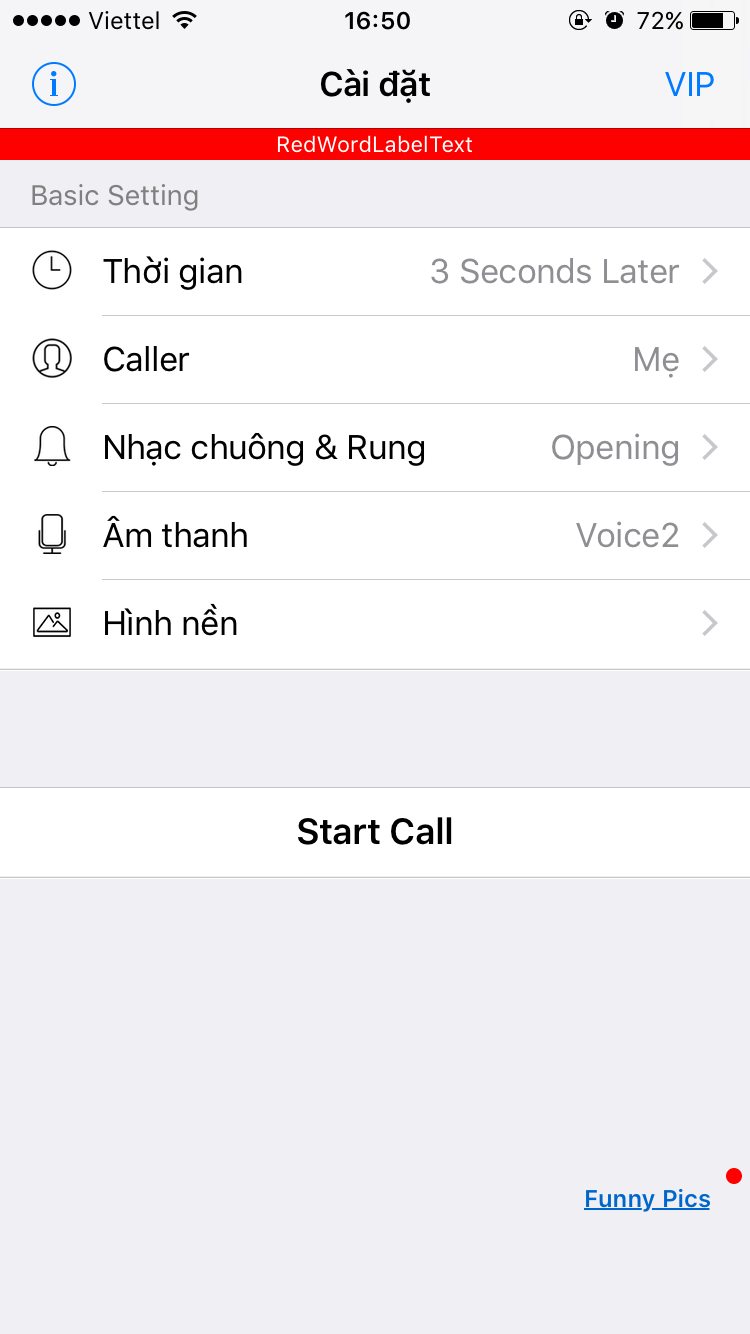This screenshot has width=750, height=1334.
Task: Change the Caller setting
Action: (375, 360)
